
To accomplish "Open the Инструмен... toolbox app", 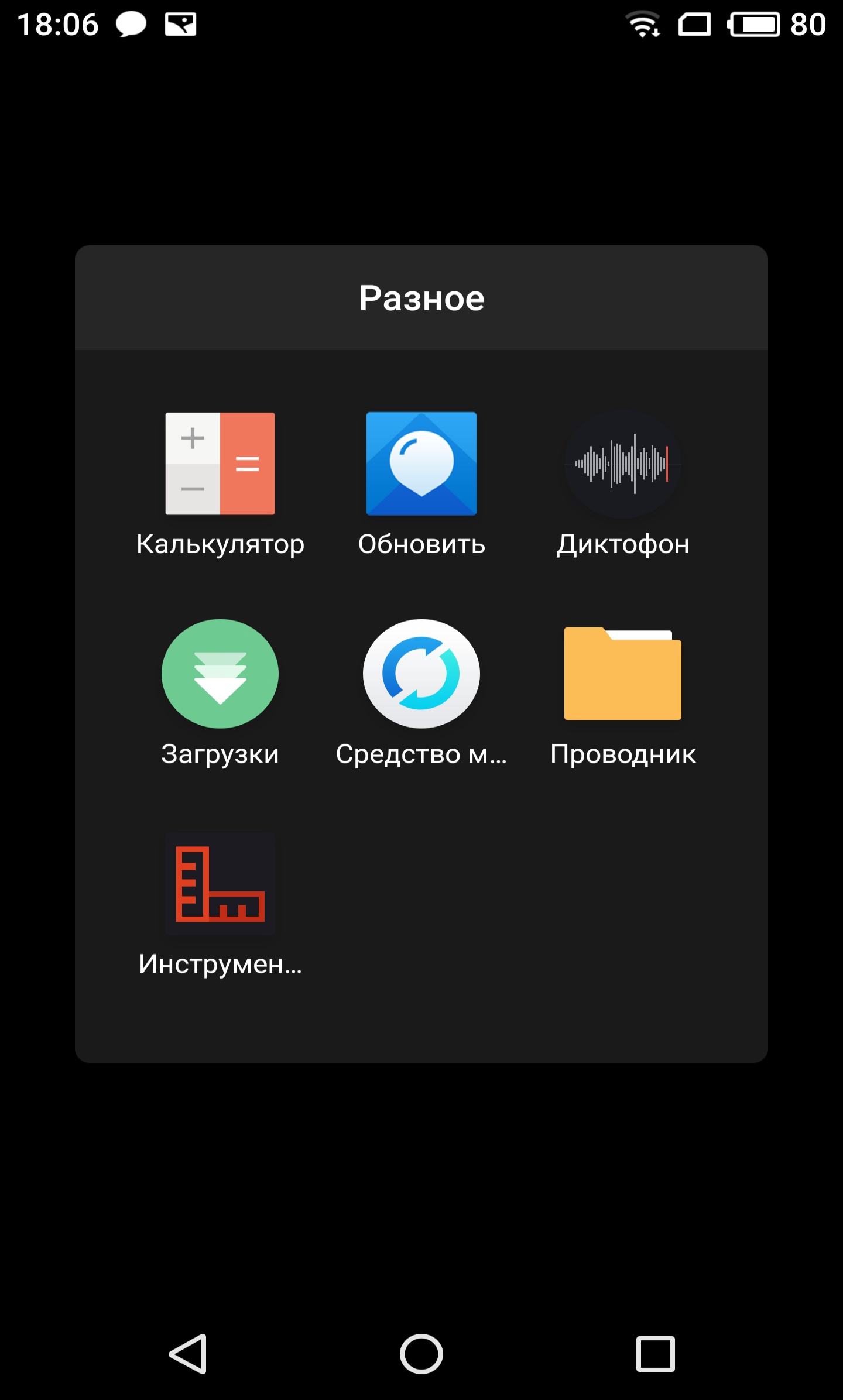I will pos(220,884).
